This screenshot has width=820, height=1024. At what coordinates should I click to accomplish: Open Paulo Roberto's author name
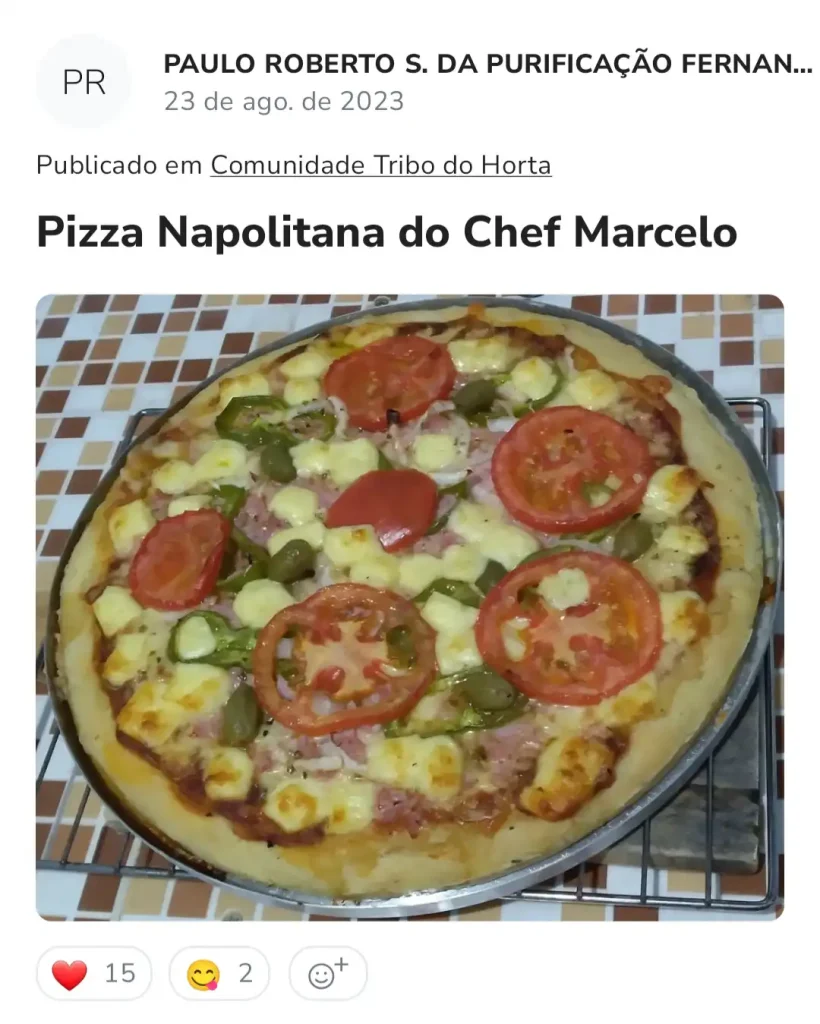[x=487, y=64]
